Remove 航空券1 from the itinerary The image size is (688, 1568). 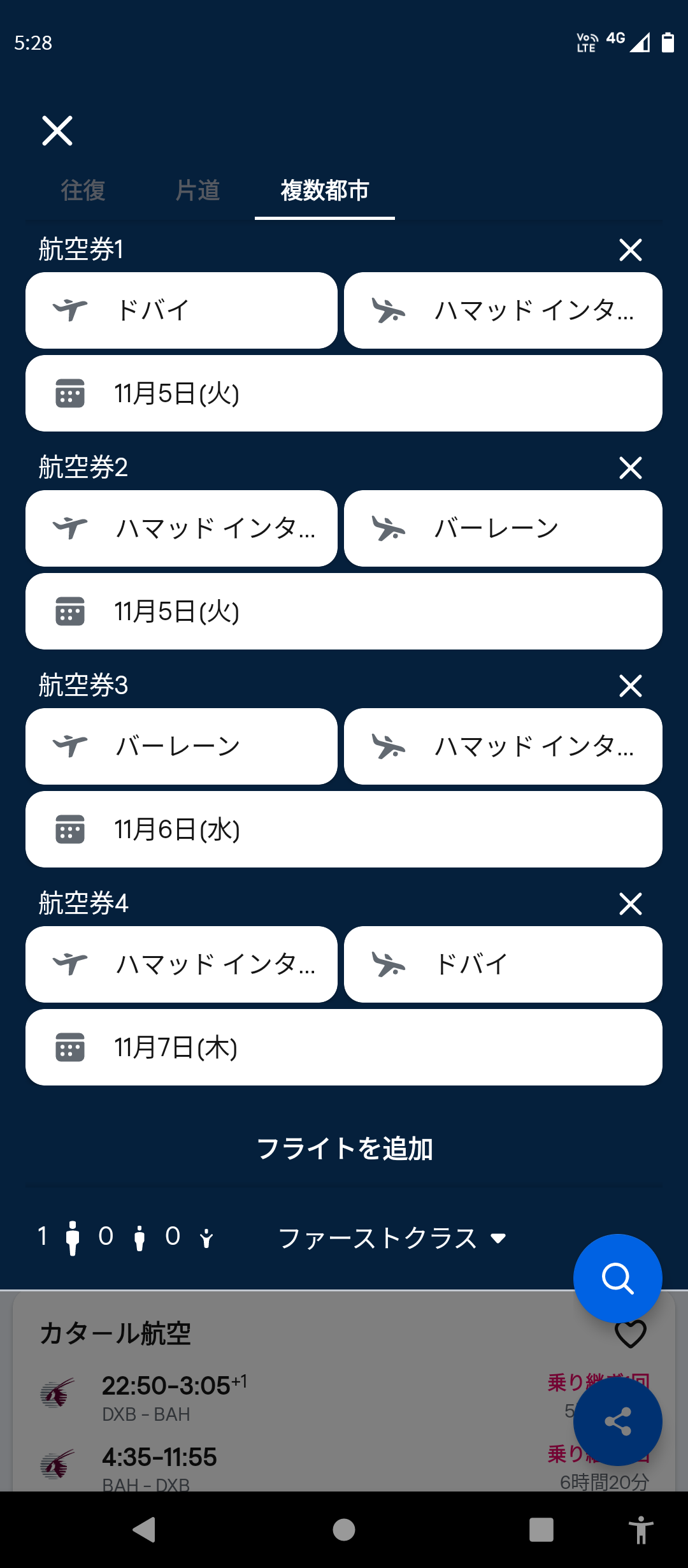[630, 250]
